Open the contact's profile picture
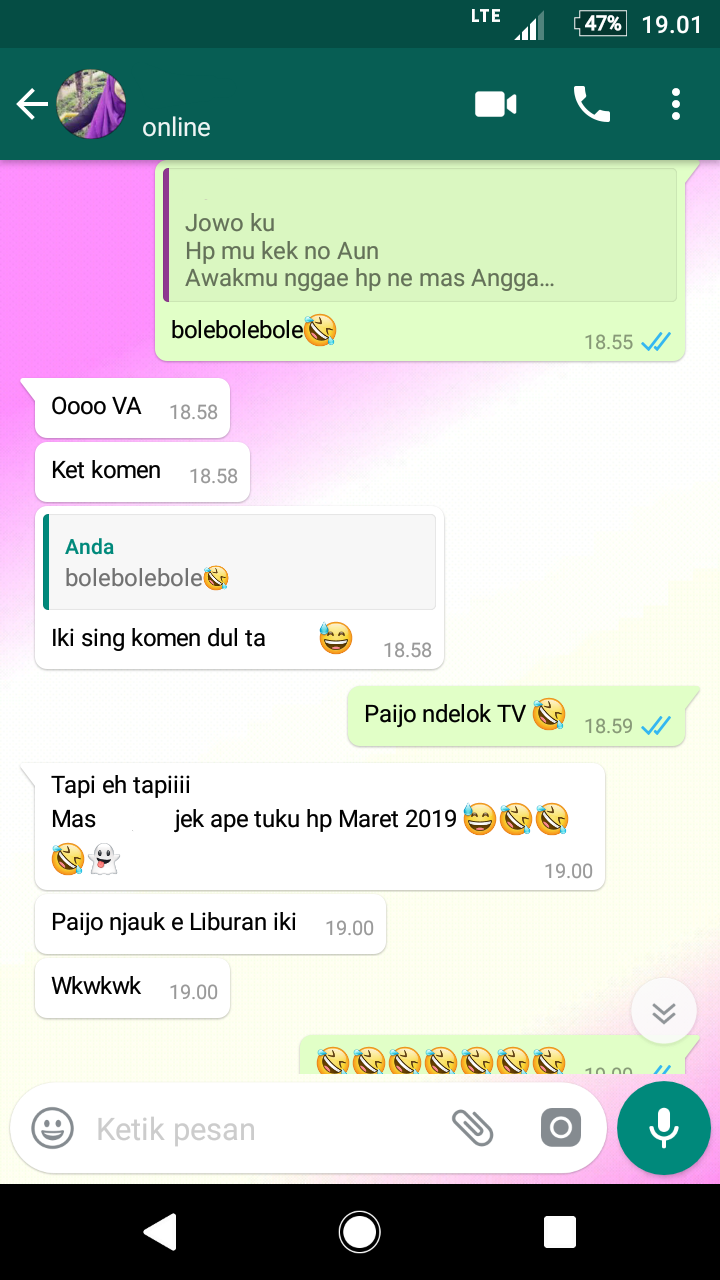The width and height of the screenshot is (720, 1280). coord(91,104)
